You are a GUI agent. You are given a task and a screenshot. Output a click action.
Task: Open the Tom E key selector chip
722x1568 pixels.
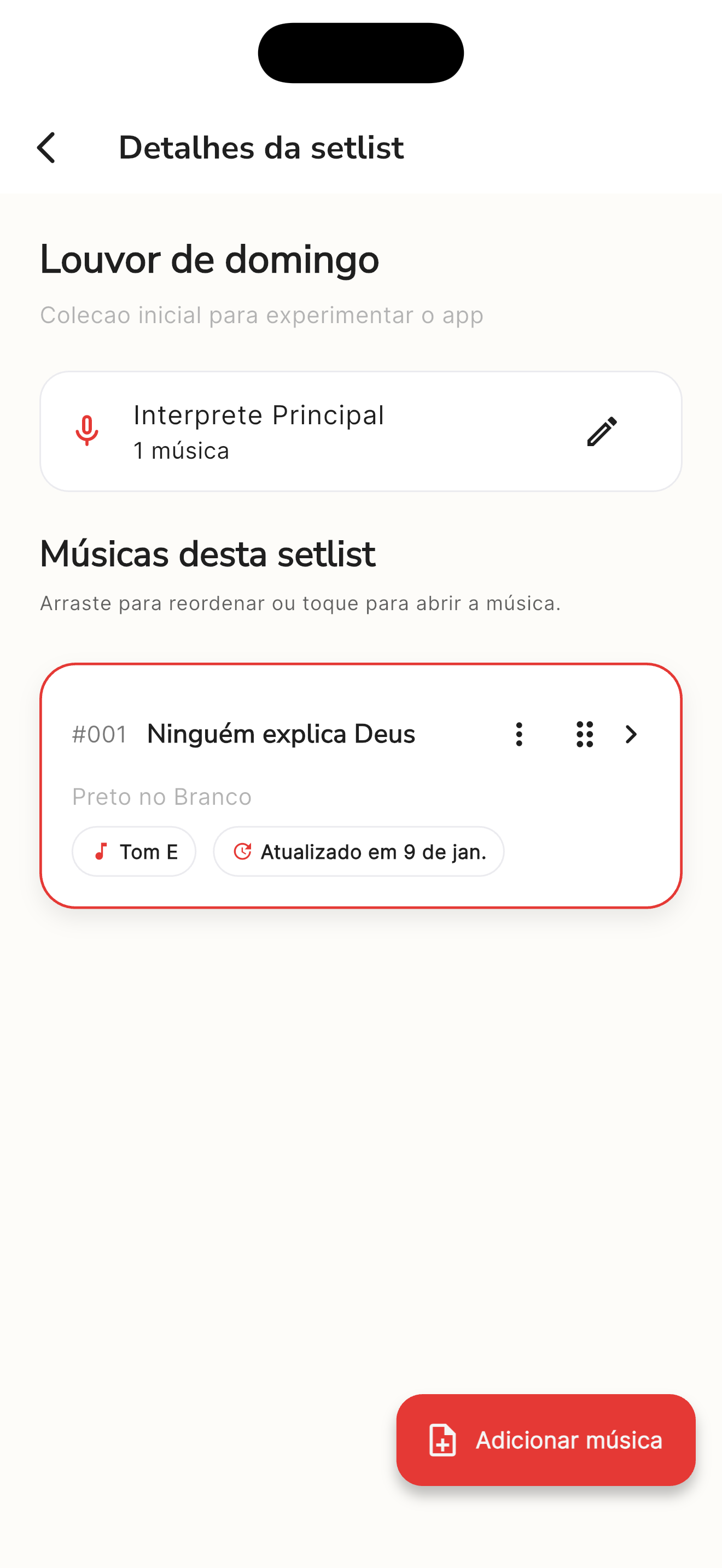point(134,852)
